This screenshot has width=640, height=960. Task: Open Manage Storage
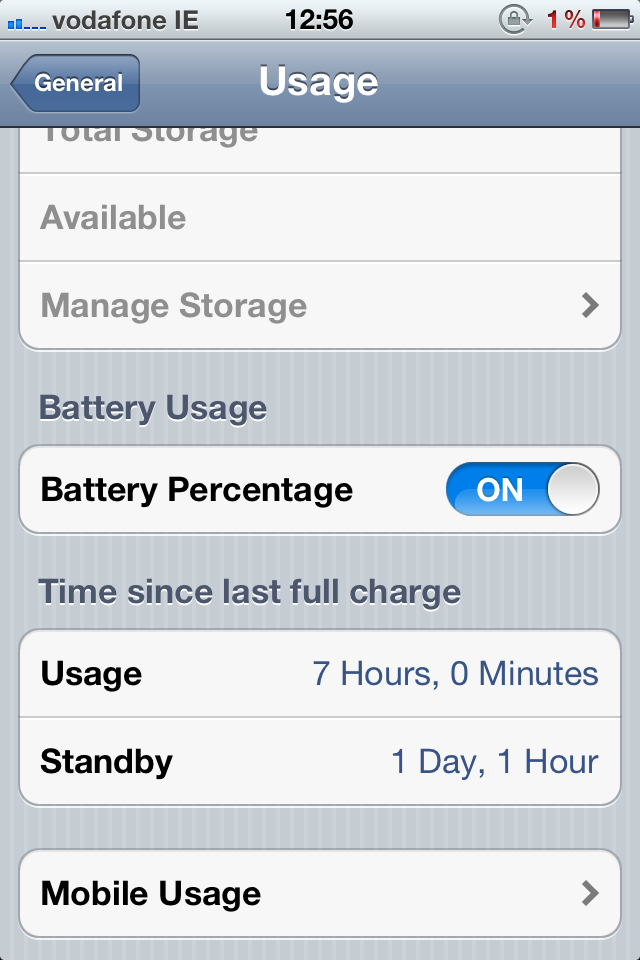pyautogui.click(x=320, y=306)
